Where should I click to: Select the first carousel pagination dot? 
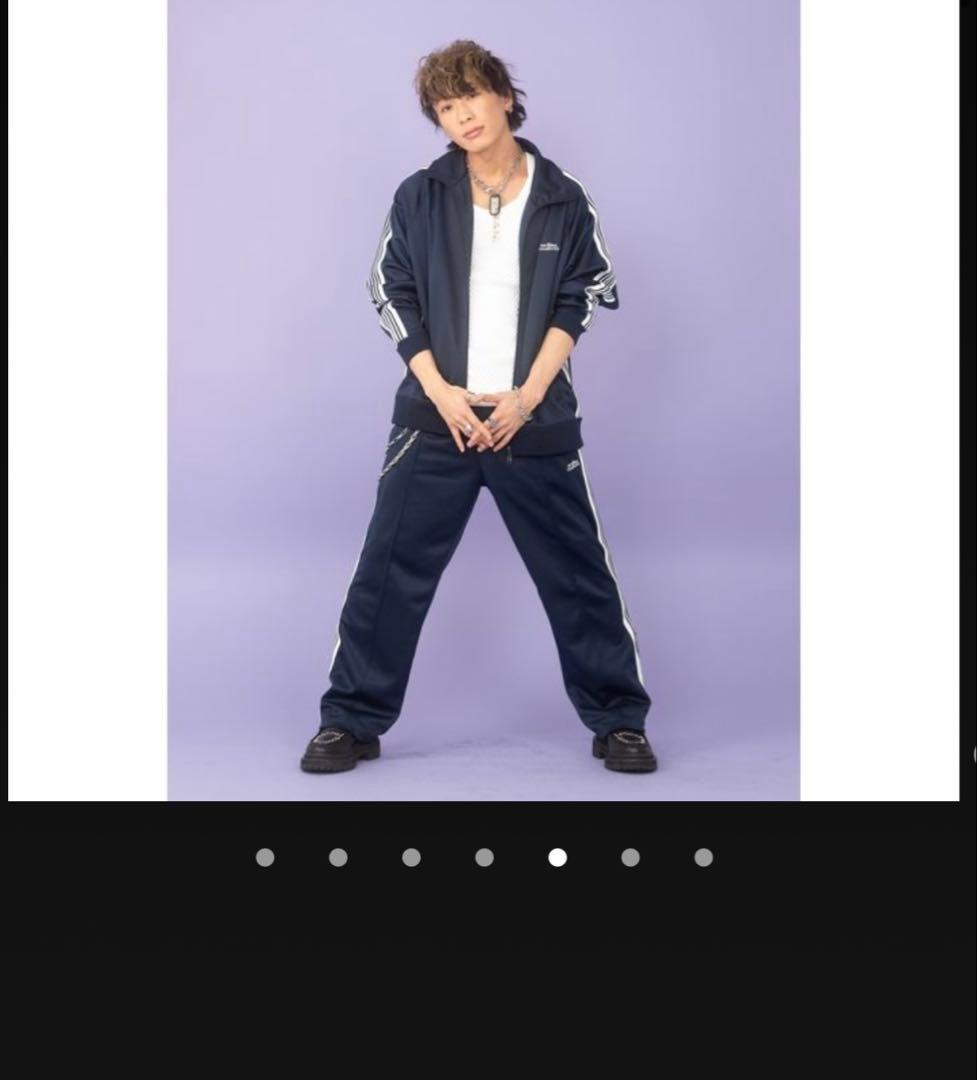click(265, 857)
